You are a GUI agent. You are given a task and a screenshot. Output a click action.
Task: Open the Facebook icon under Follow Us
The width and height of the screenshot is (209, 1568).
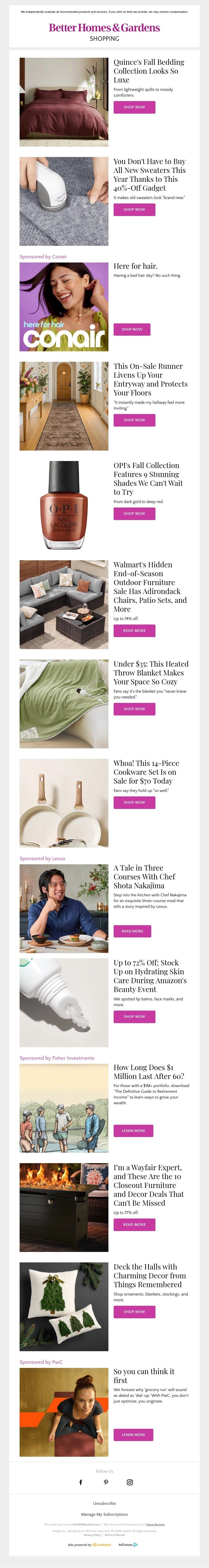80,1482
